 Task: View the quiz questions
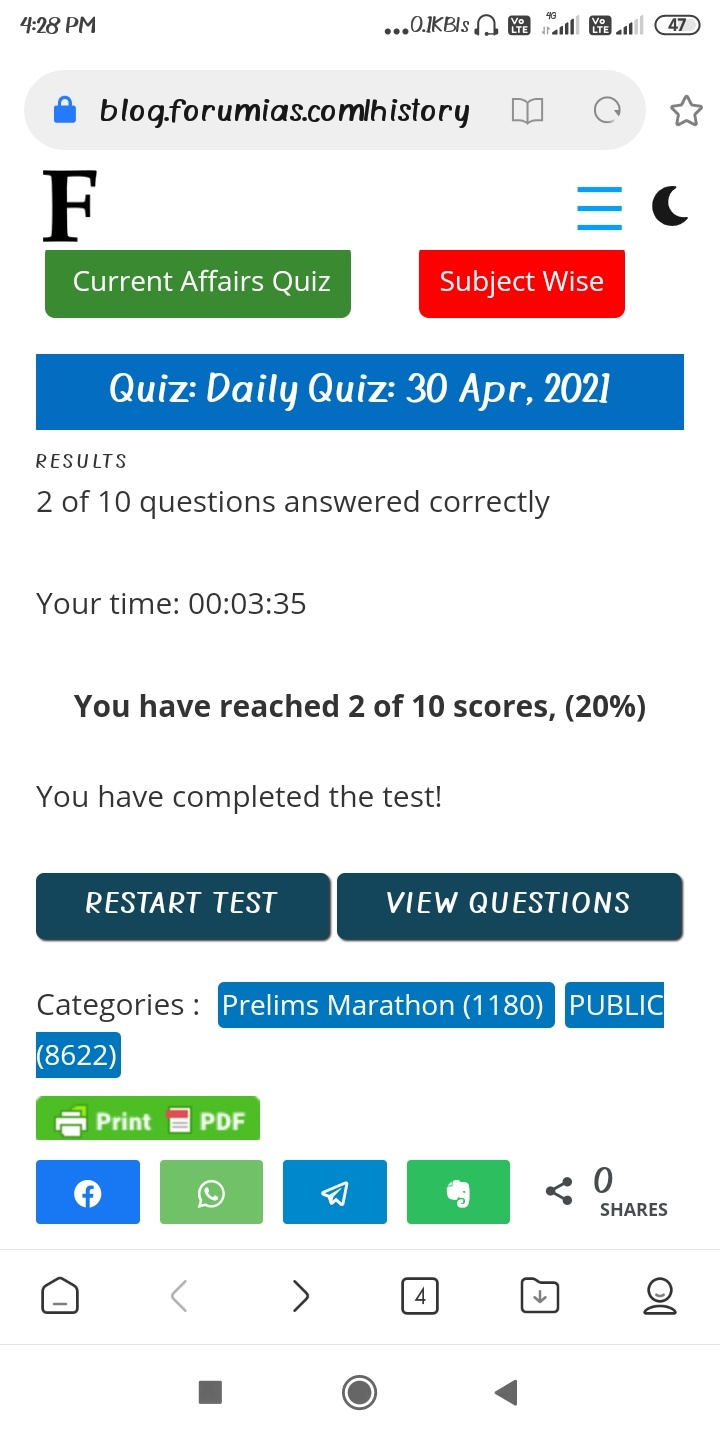coord(509,904)
